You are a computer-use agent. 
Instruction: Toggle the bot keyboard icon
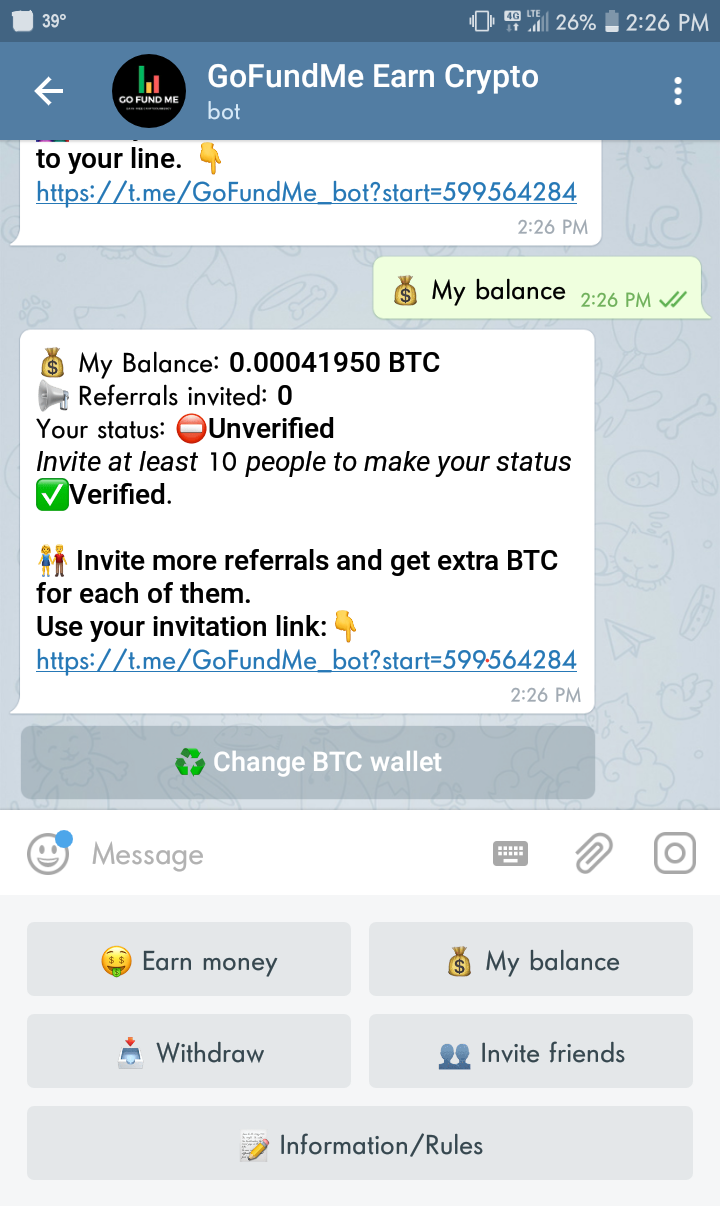pos(511,854)
